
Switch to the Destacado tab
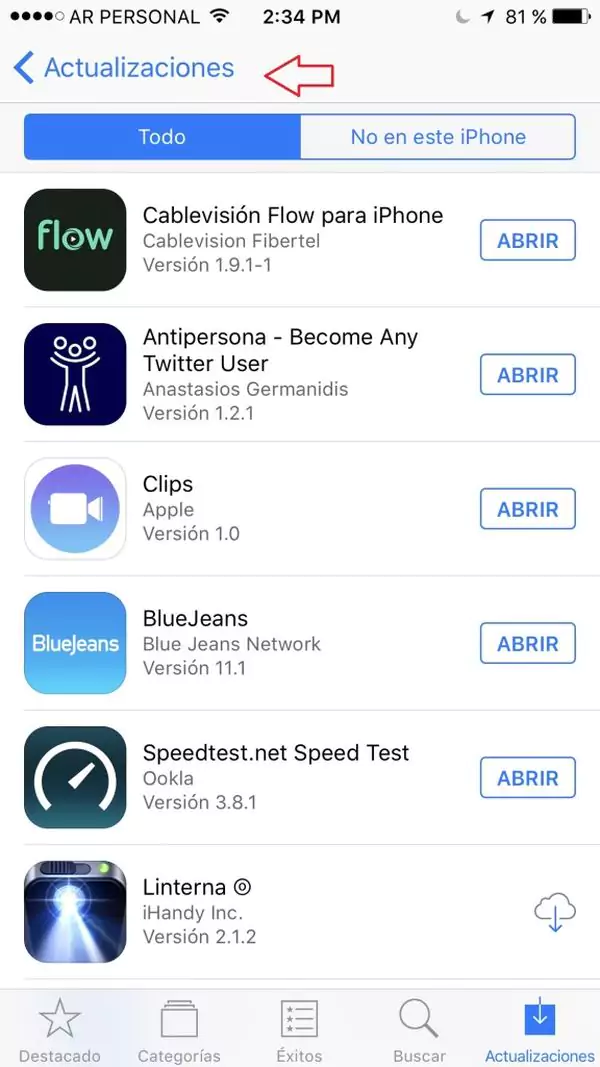(60, 1030)
